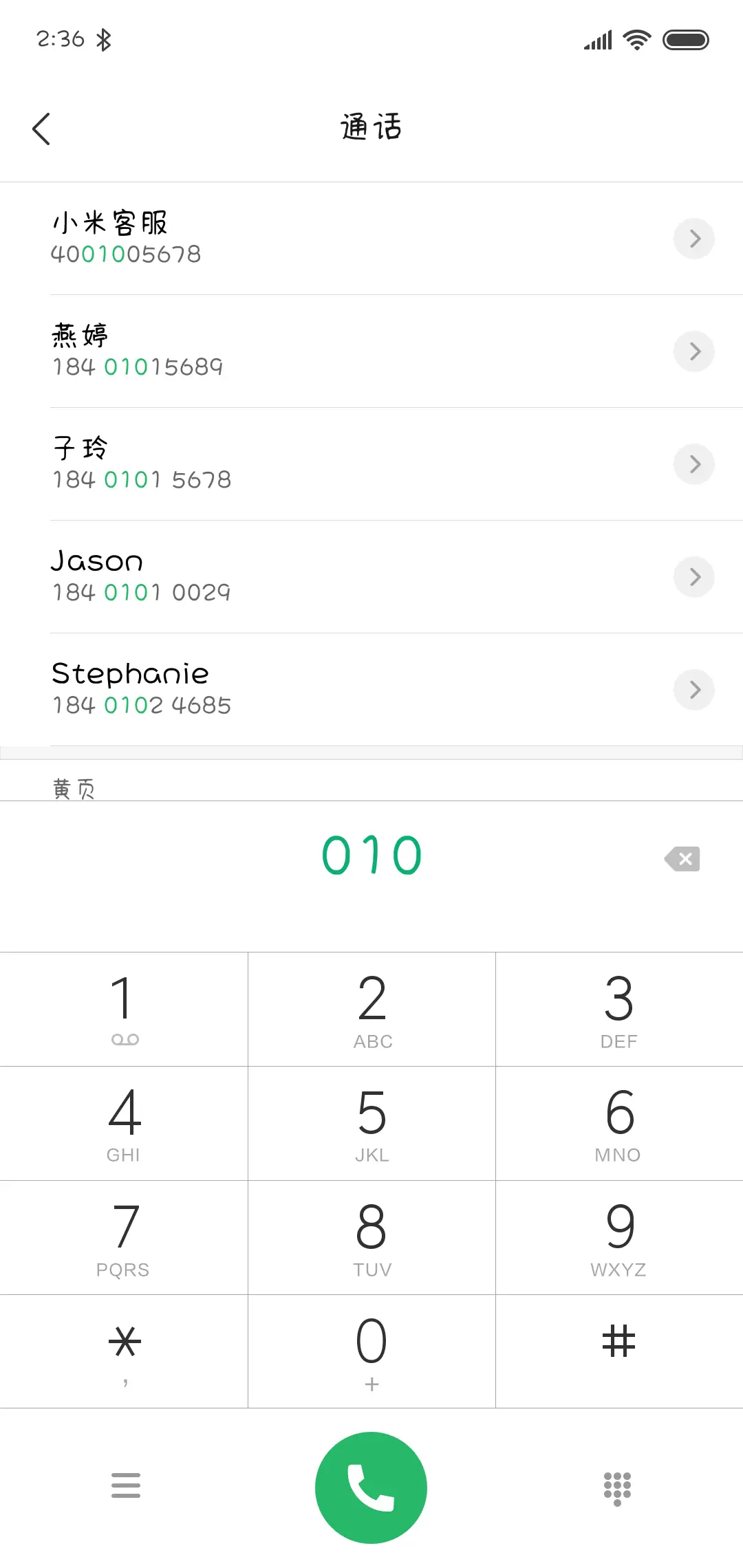
Task: Hide the dial pad using keypad icon
Action: point(616,1485)
